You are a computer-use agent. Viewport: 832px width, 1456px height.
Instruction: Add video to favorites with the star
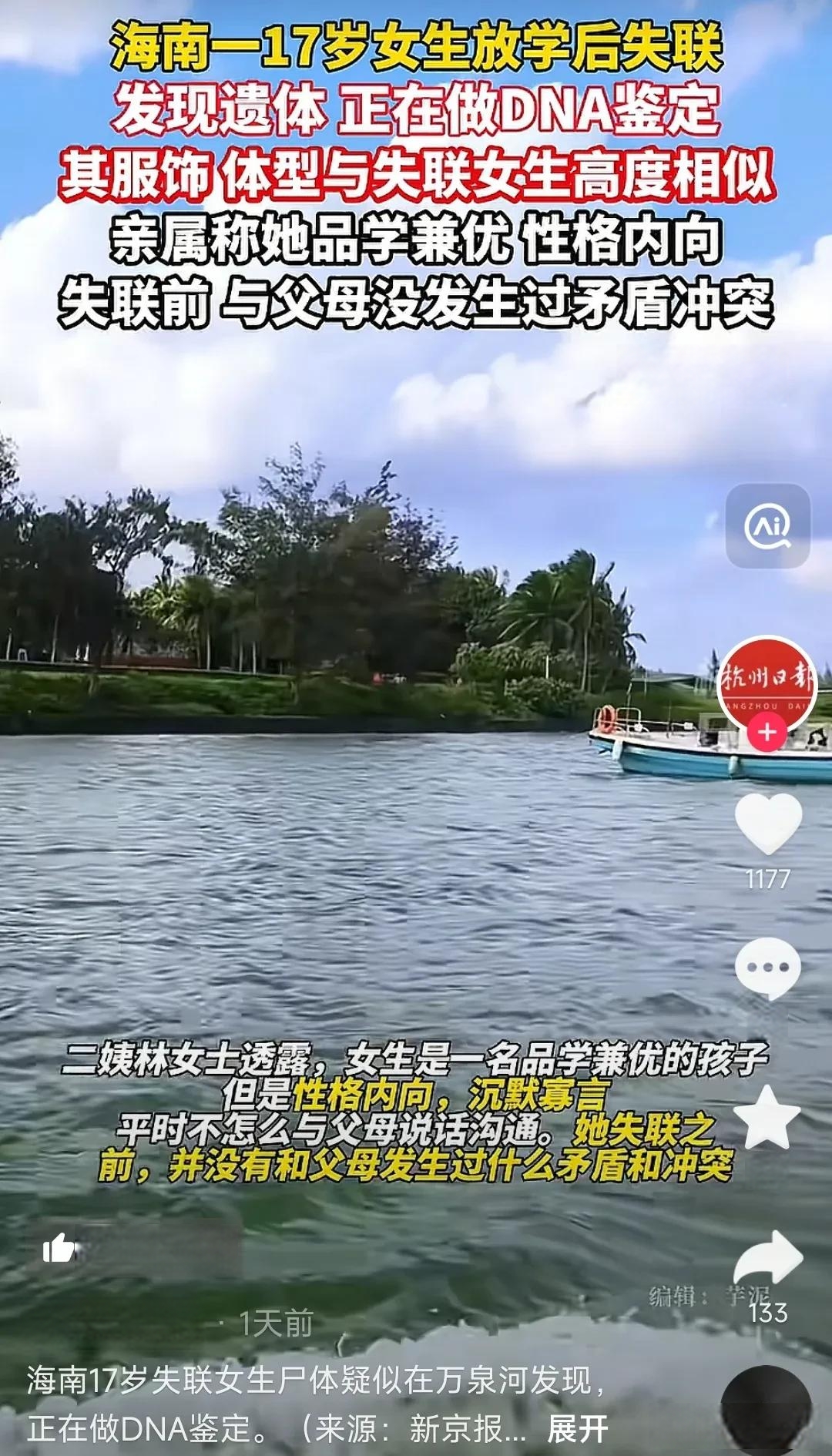coord(767,1115)
